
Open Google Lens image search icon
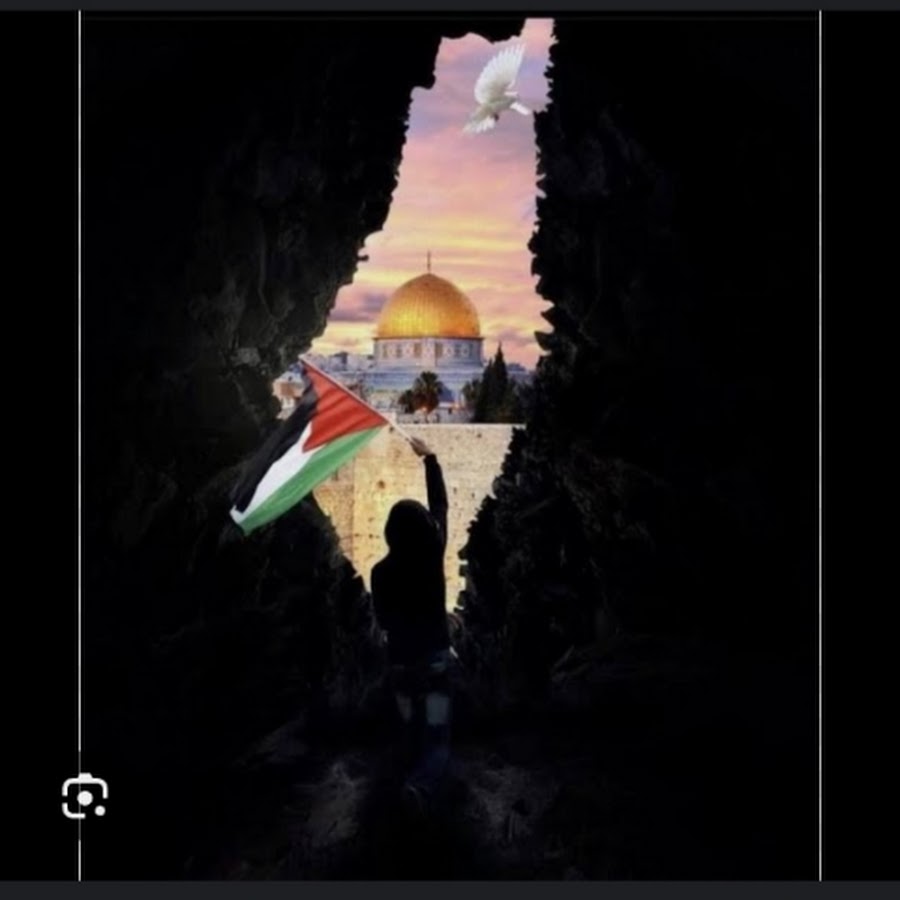click(84, 796)
